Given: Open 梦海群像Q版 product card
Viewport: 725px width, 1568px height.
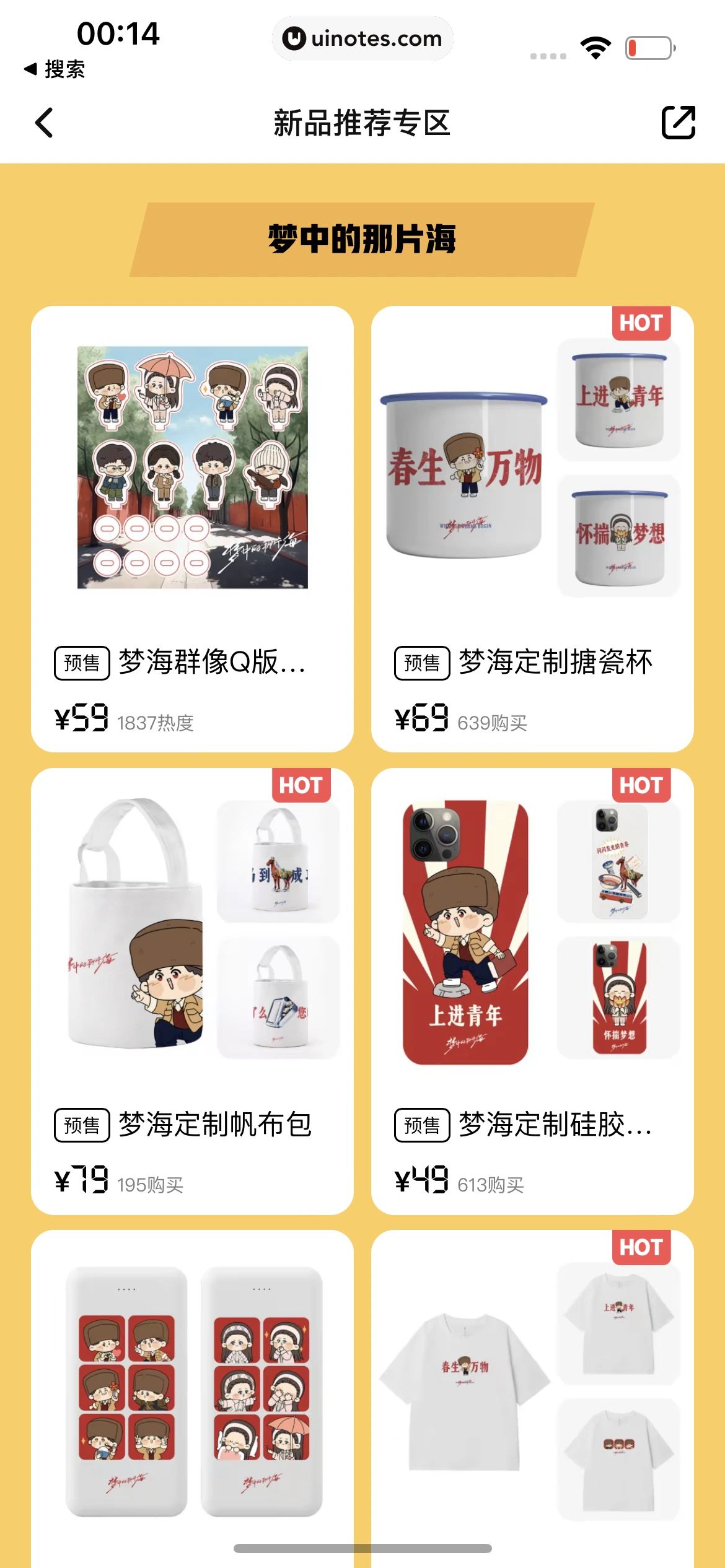Looking at the screenshot, I should click(192, 528).
